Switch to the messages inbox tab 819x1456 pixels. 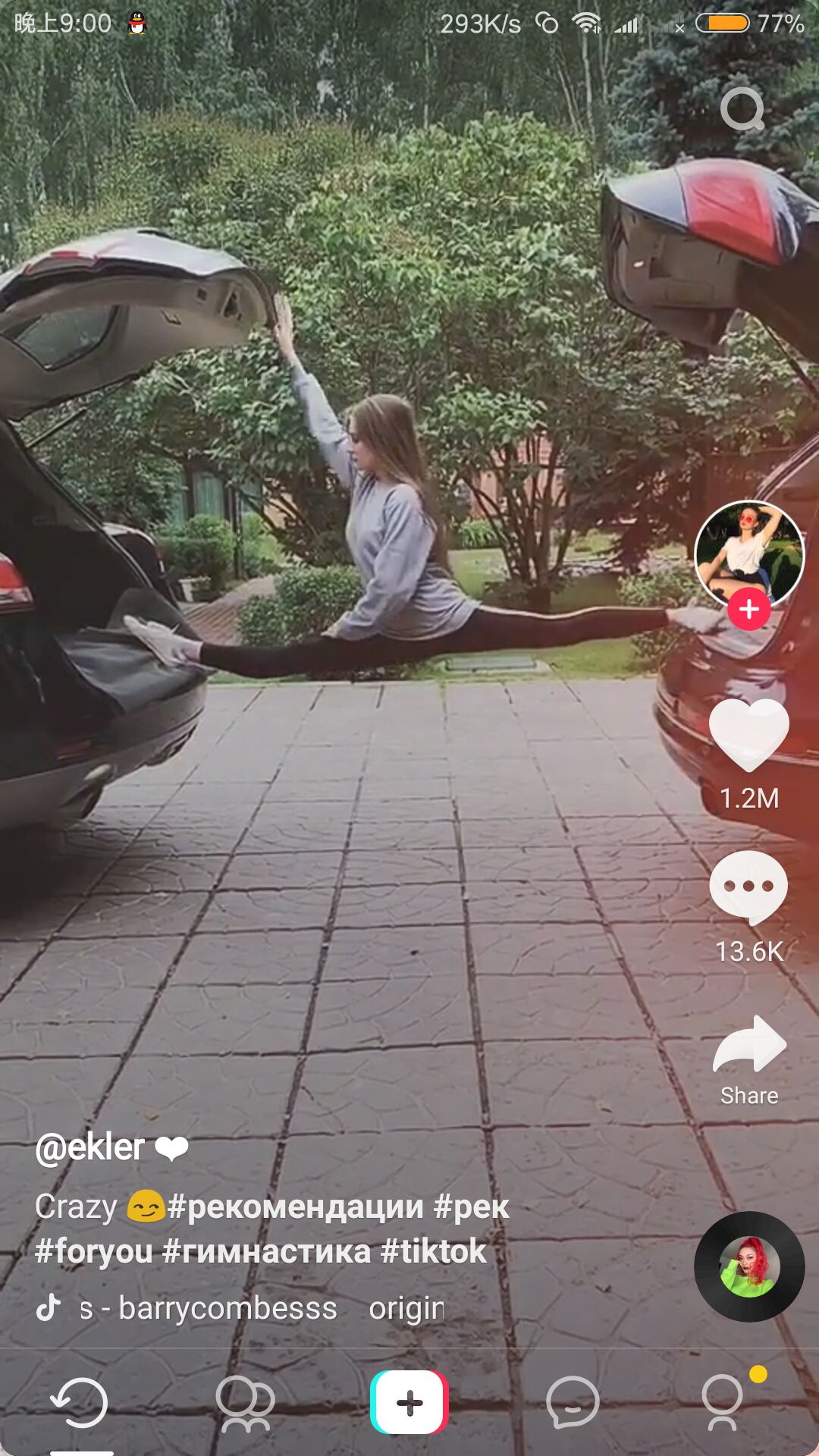(x=573, y=1403)
